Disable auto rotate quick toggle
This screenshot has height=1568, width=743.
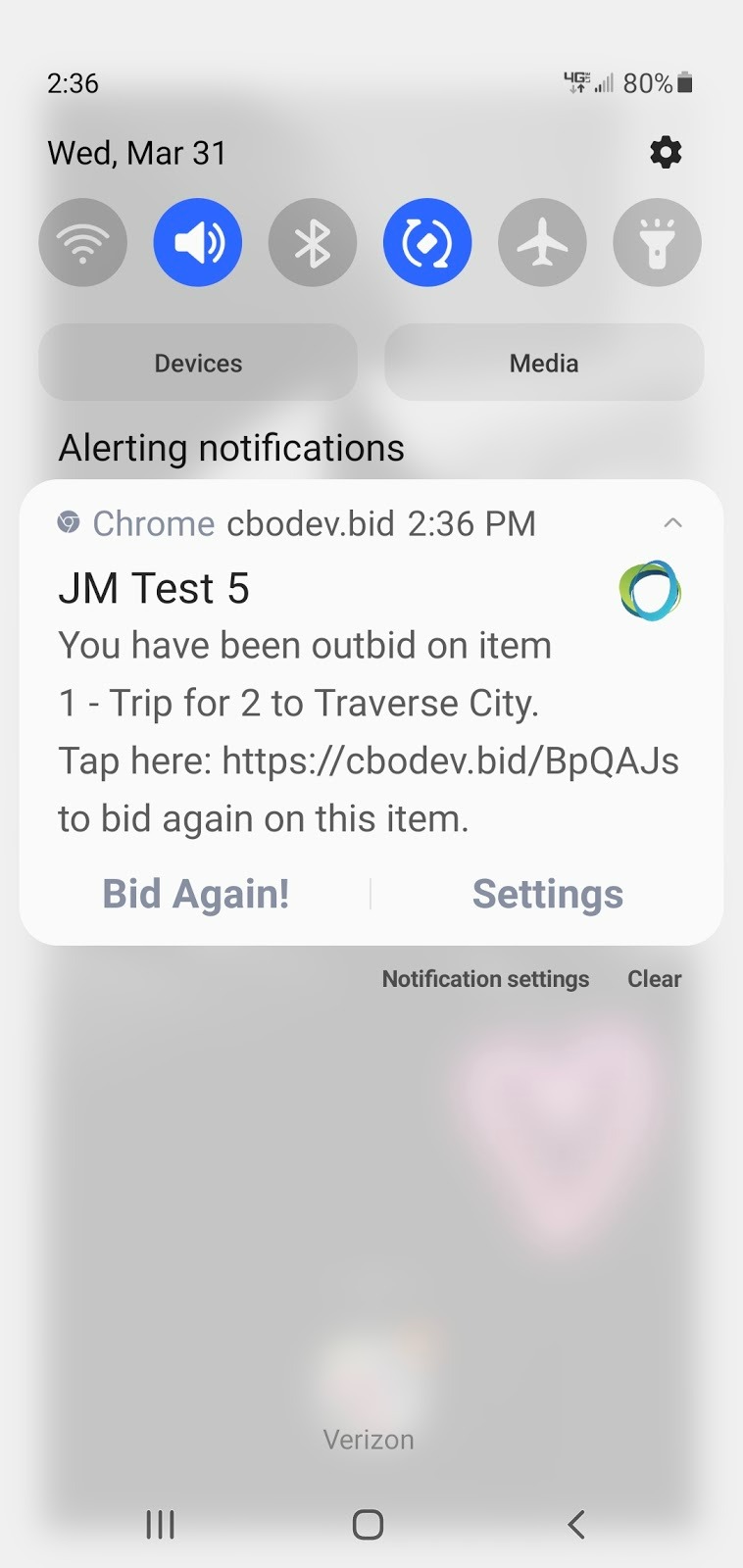[427, 243]
